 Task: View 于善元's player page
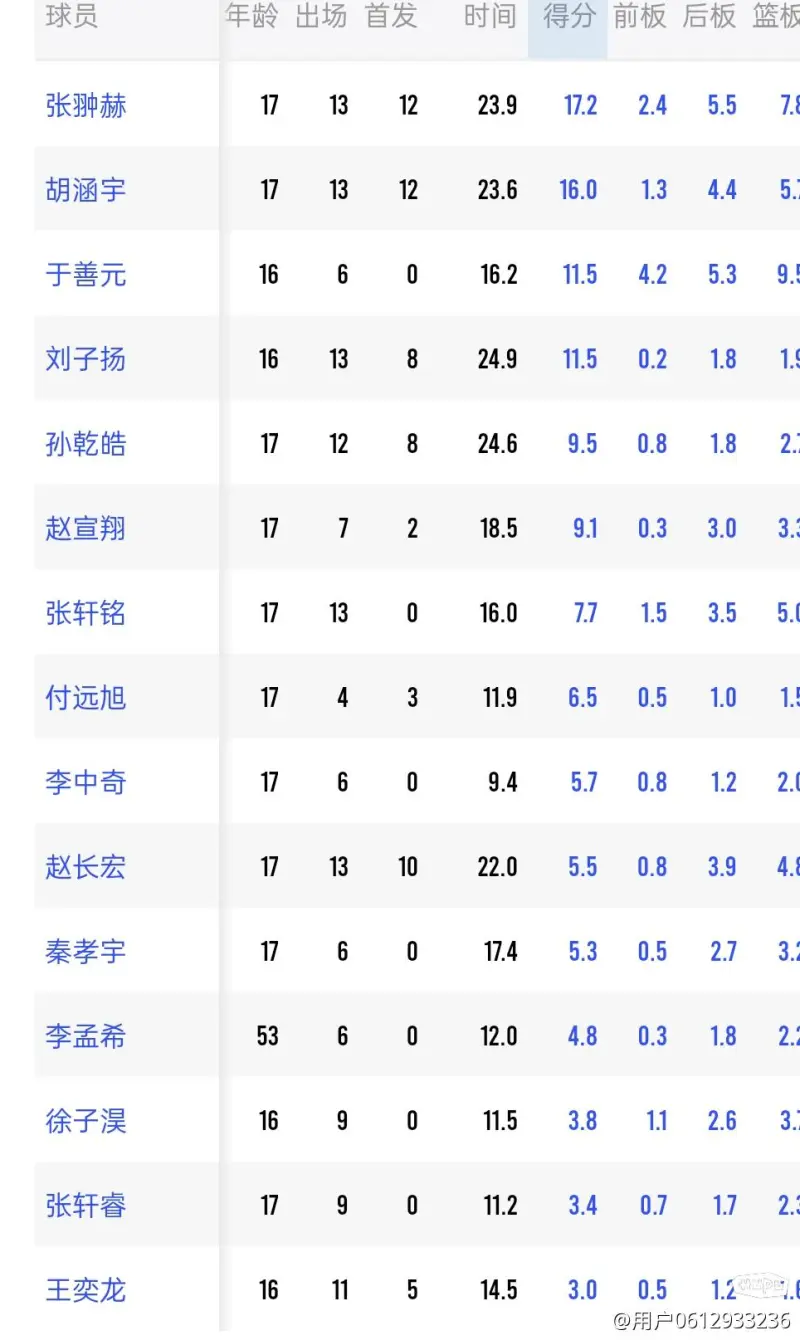coord(86,274)
